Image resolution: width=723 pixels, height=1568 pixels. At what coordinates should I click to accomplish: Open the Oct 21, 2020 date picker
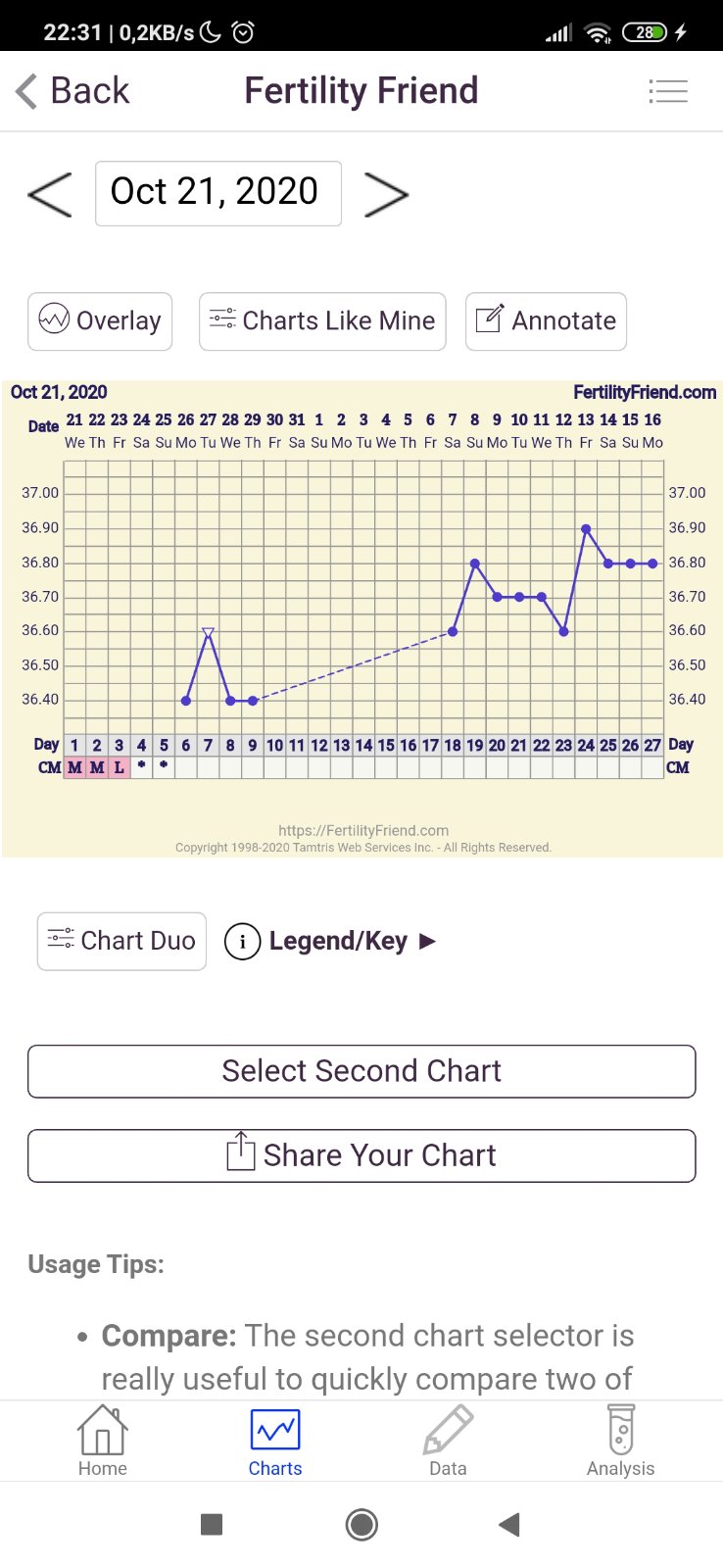pos(217,193)
